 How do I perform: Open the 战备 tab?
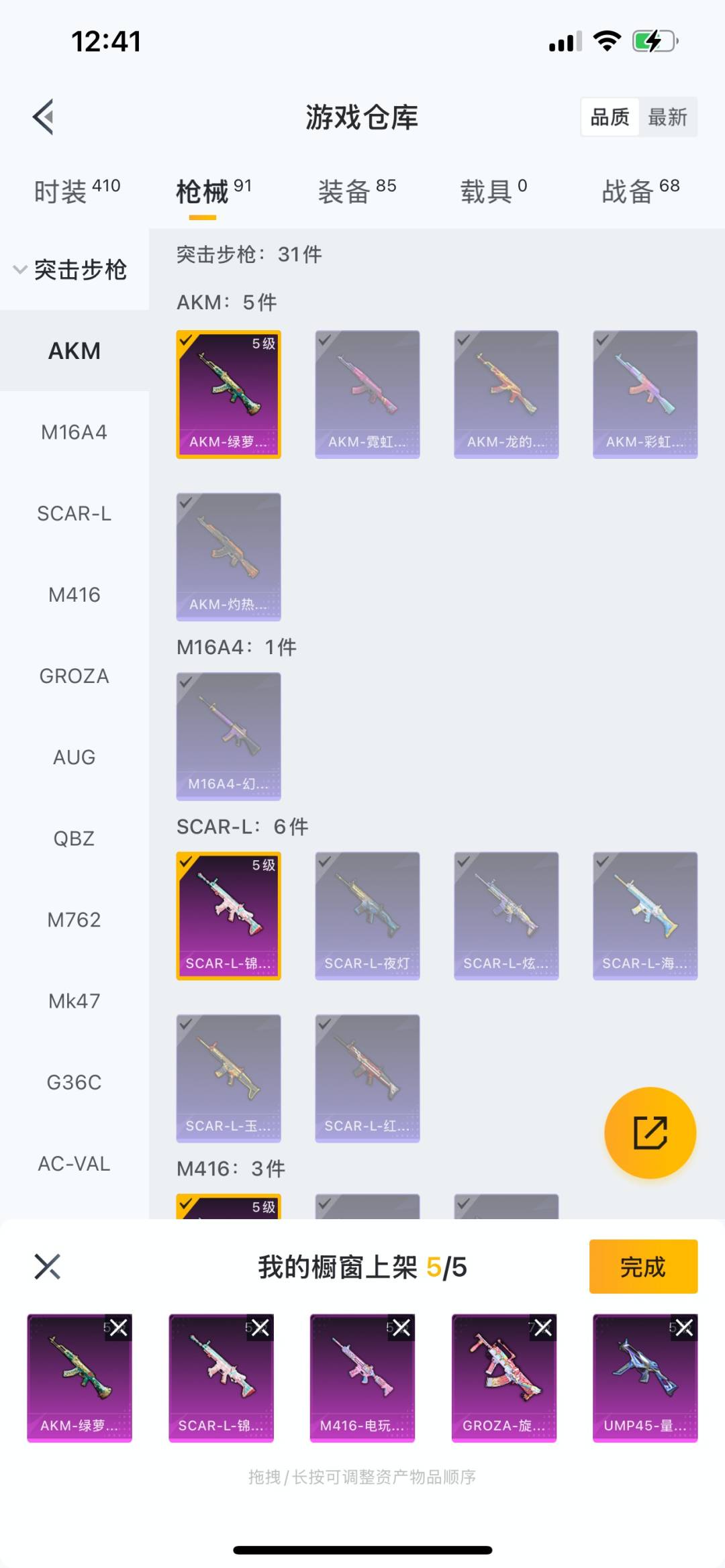(x=640, y=191)
